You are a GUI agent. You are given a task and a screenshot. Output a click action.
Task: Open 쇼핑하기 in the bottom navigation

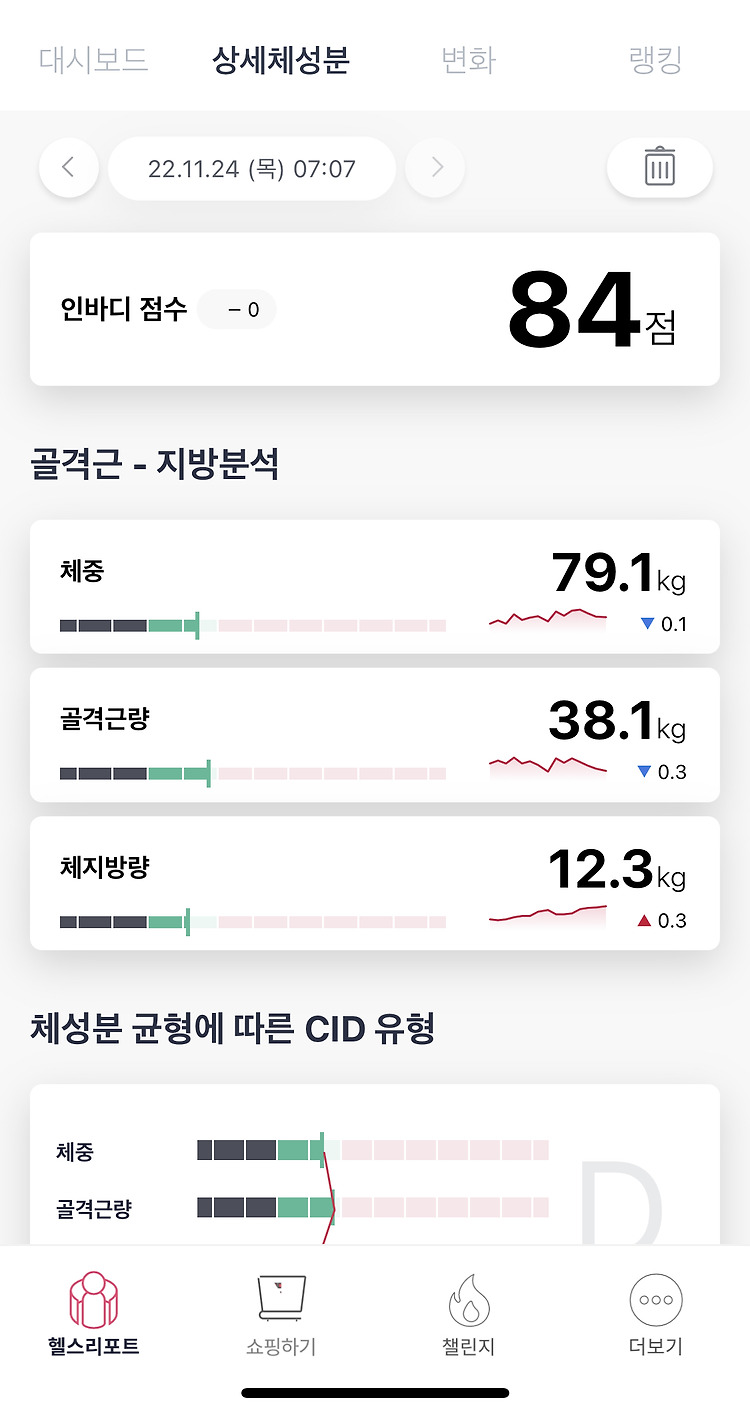pyautogui.click(x=281, y=1315)
